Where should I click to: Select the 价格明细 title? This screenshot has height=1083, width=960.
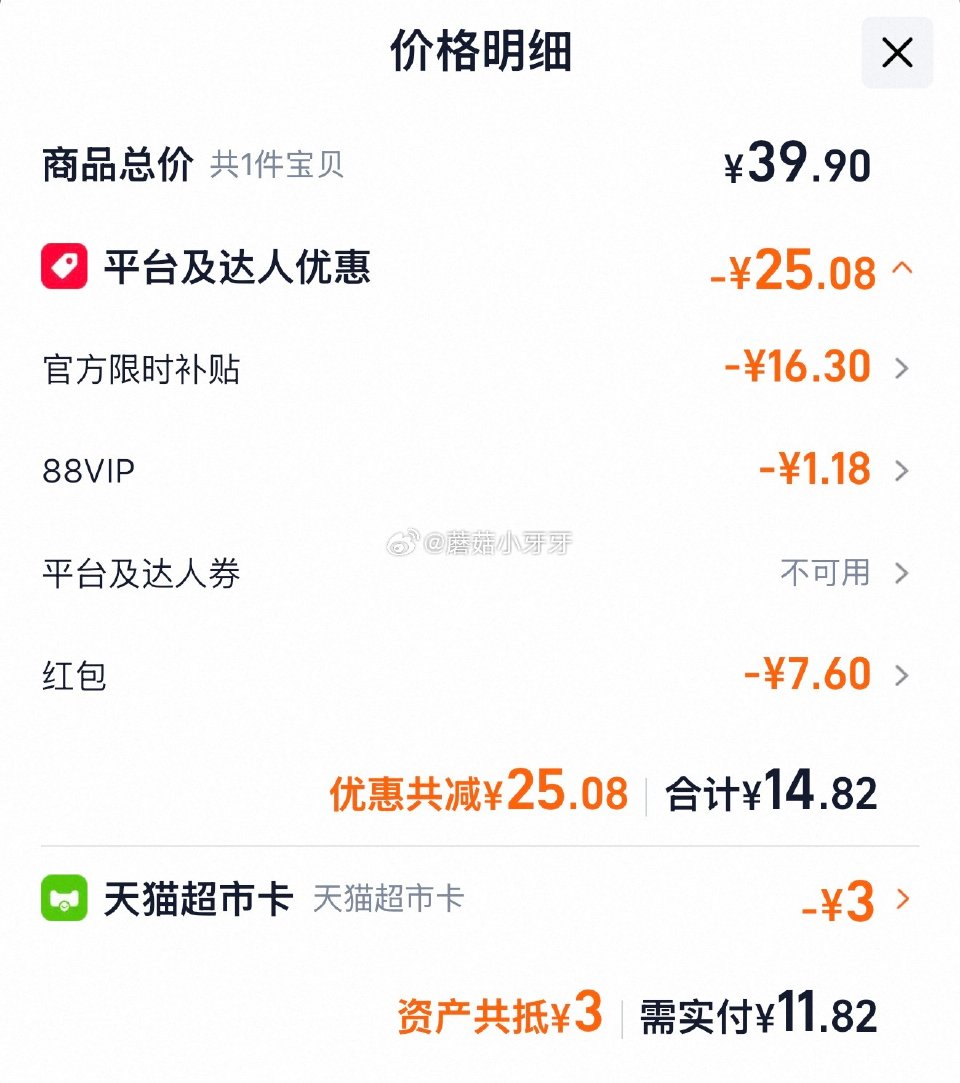point(480,53)
